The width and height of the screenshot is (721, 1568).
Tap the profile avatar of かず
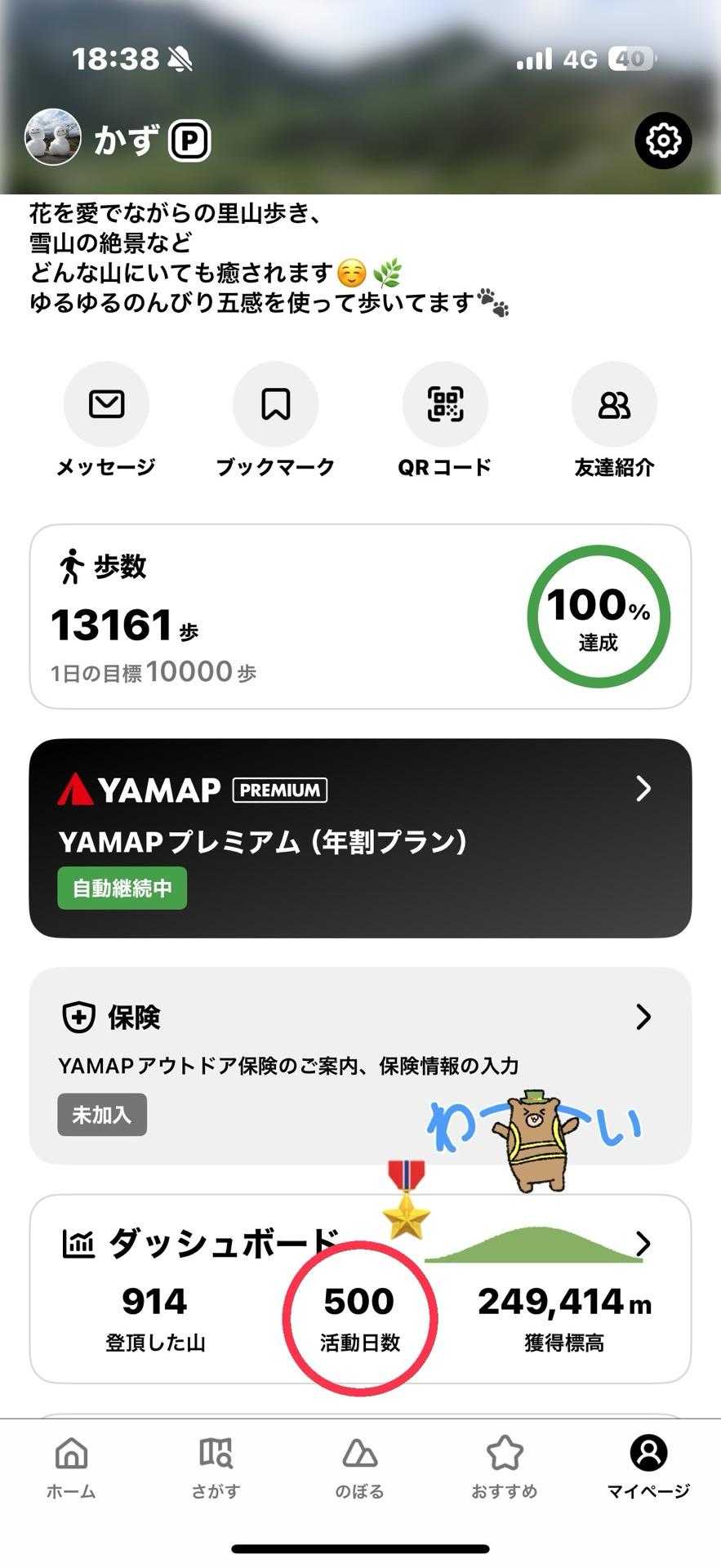[53, 138]
